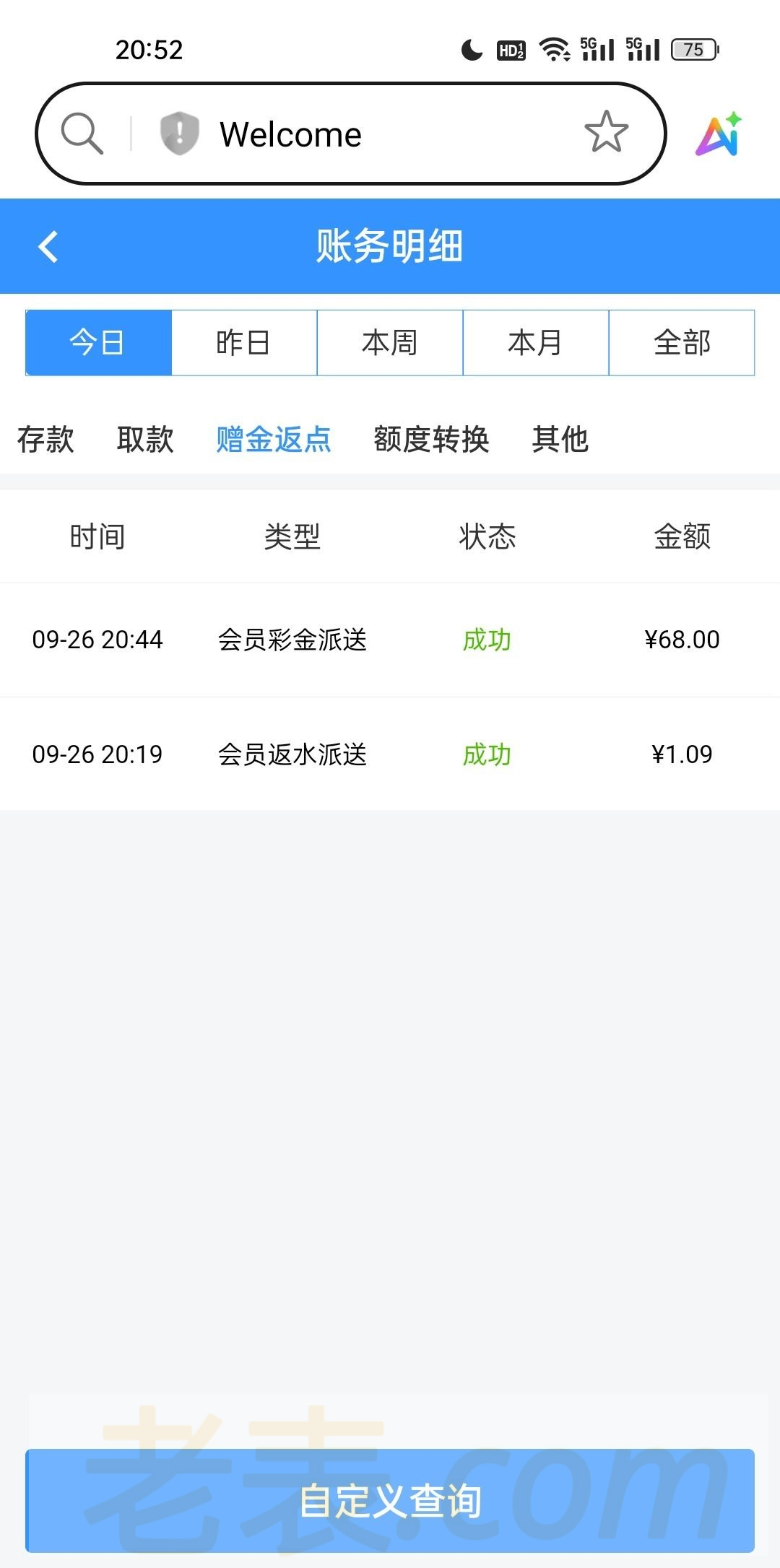Tap the browser search magnifier icon
Image resolution: width=780 pixels, height=1568 pixels.
pos(82,134)
